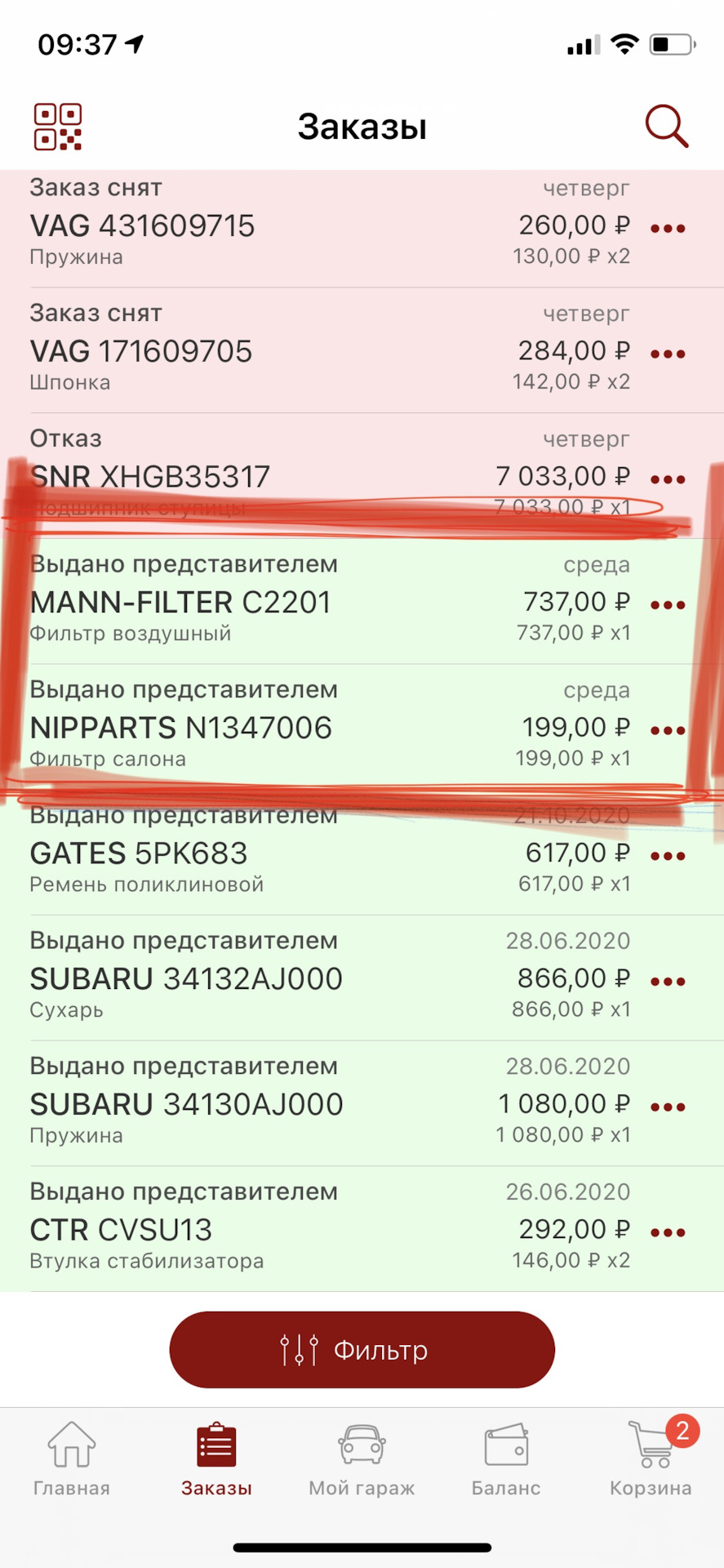Open the Корзина cart tab

[x=651, y=1459]
